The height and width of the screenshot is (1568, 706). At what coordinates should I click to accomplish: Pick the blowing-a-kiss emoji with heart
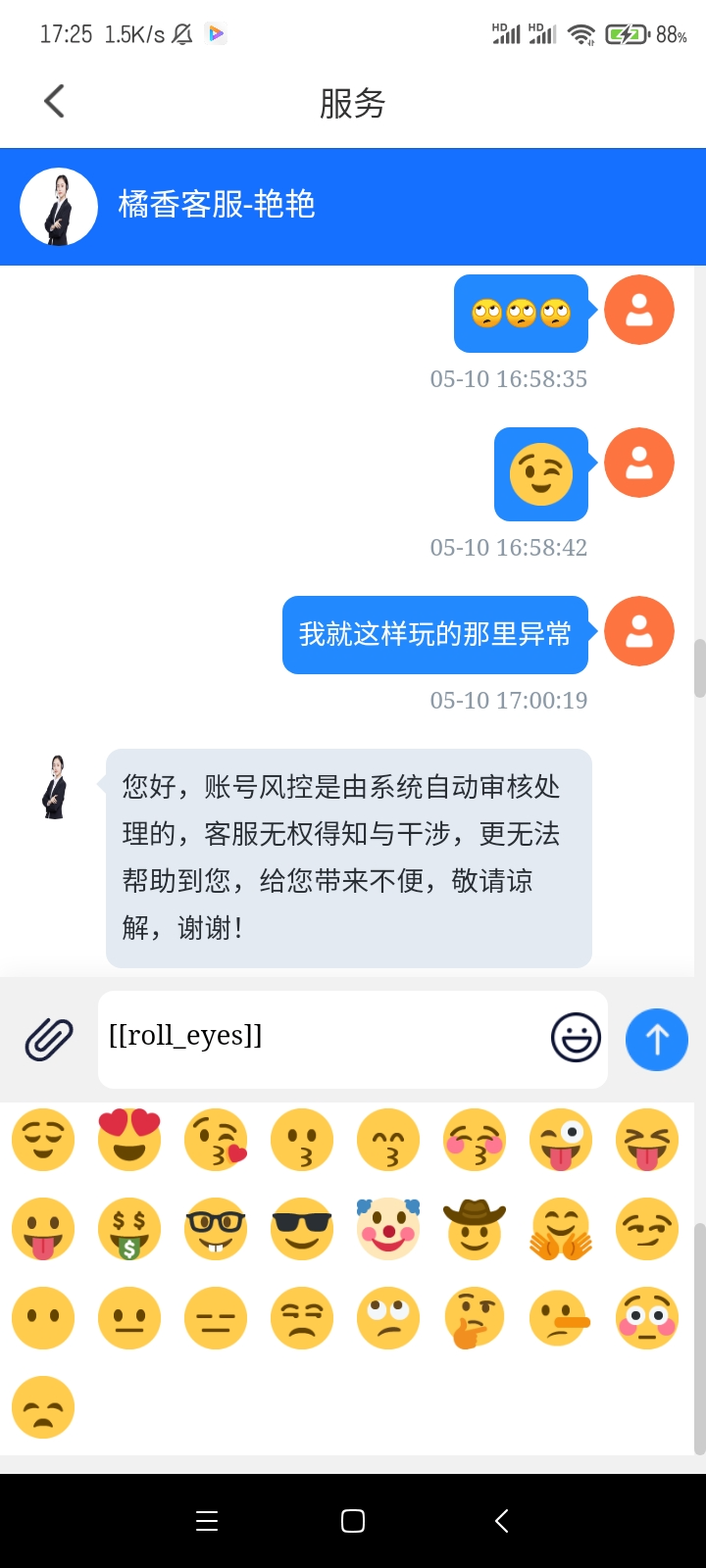coord(216,1140)
